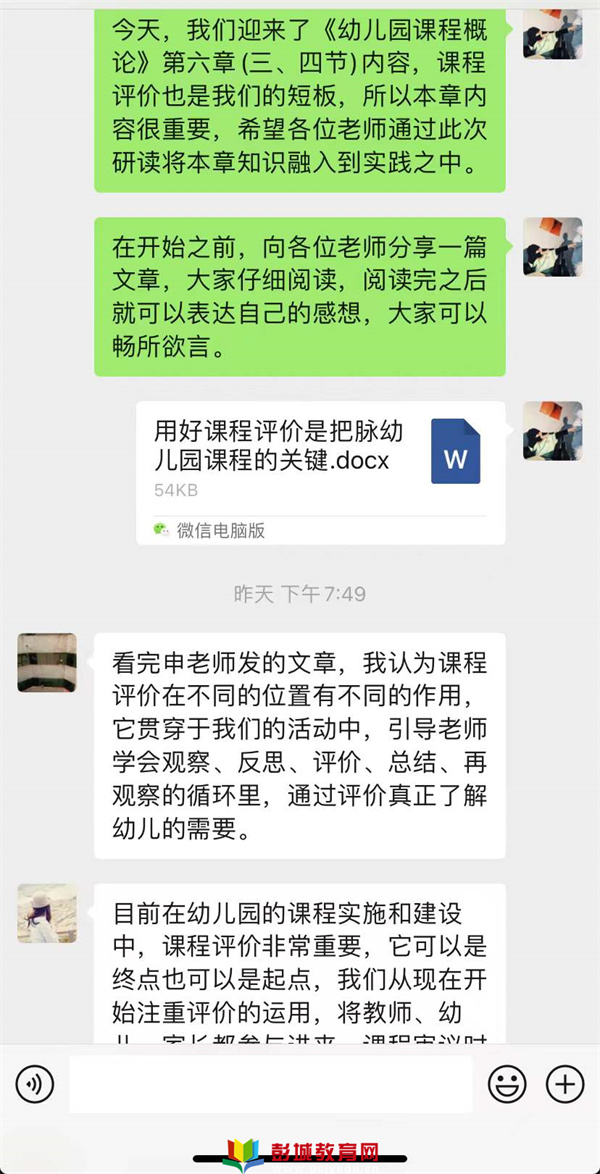Tap the message text input field
Viewport: 600px width, 1174px height.
pos(270,1083)
